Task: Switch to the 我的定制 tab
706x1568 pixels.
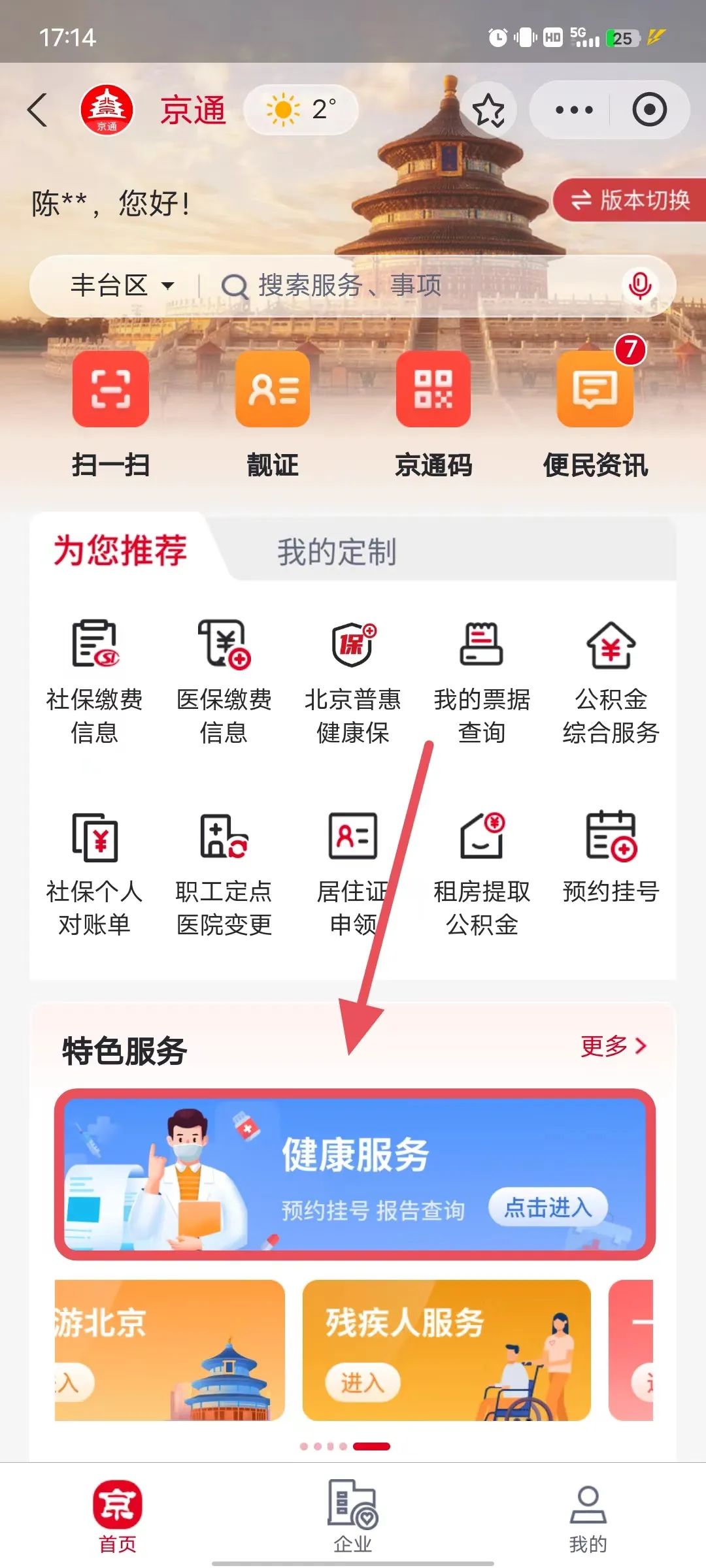Action: pos(337,551)
